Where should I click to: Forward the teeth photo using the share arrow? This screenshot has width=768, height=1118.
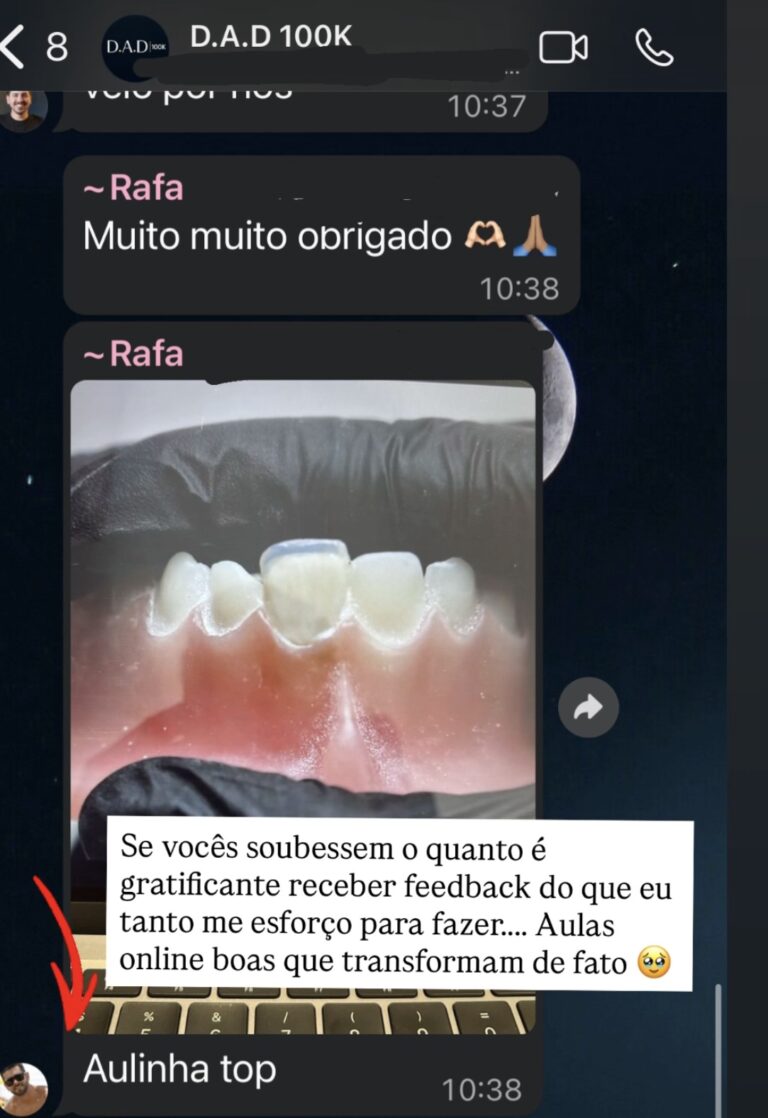589,706
